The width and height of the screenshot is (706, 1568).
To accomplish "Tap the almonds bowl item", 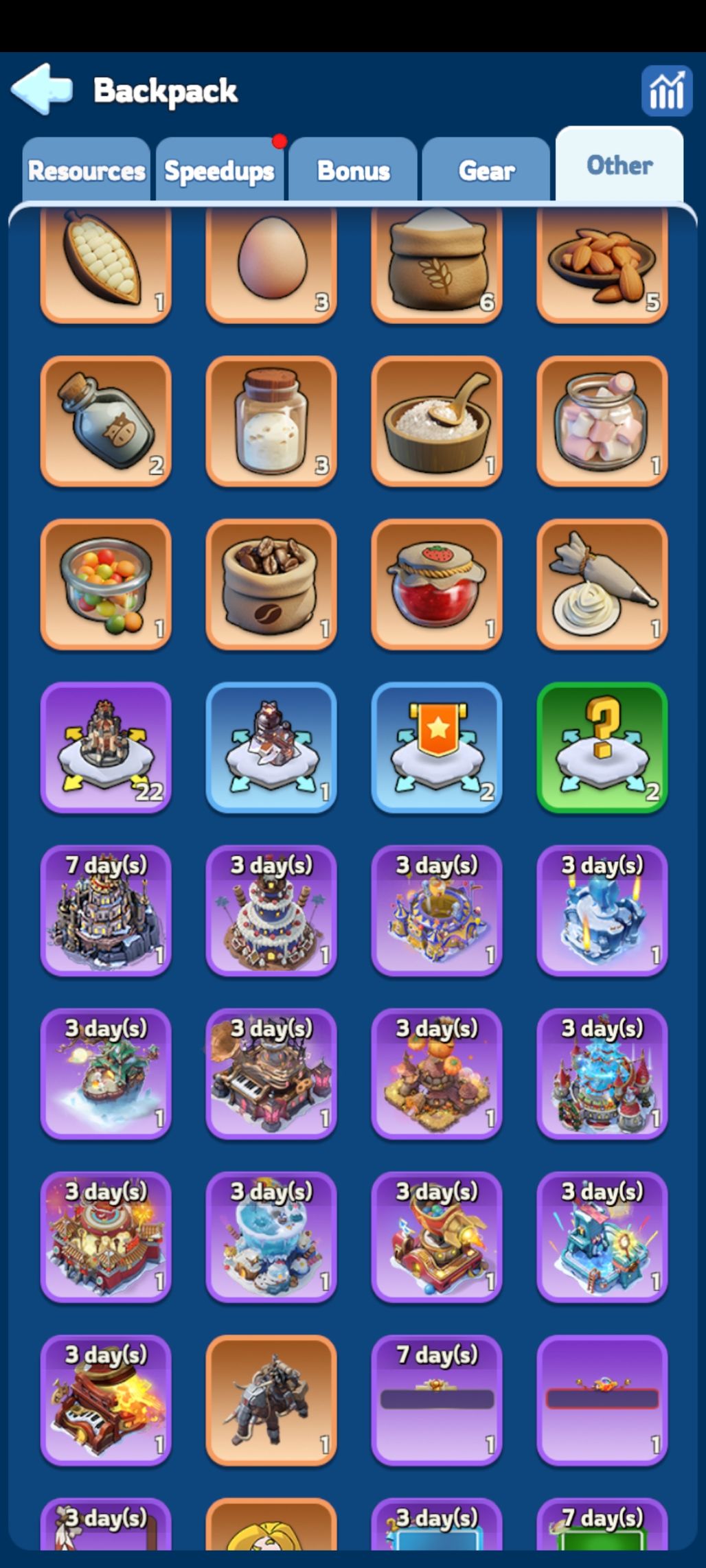I will (602, 264).
